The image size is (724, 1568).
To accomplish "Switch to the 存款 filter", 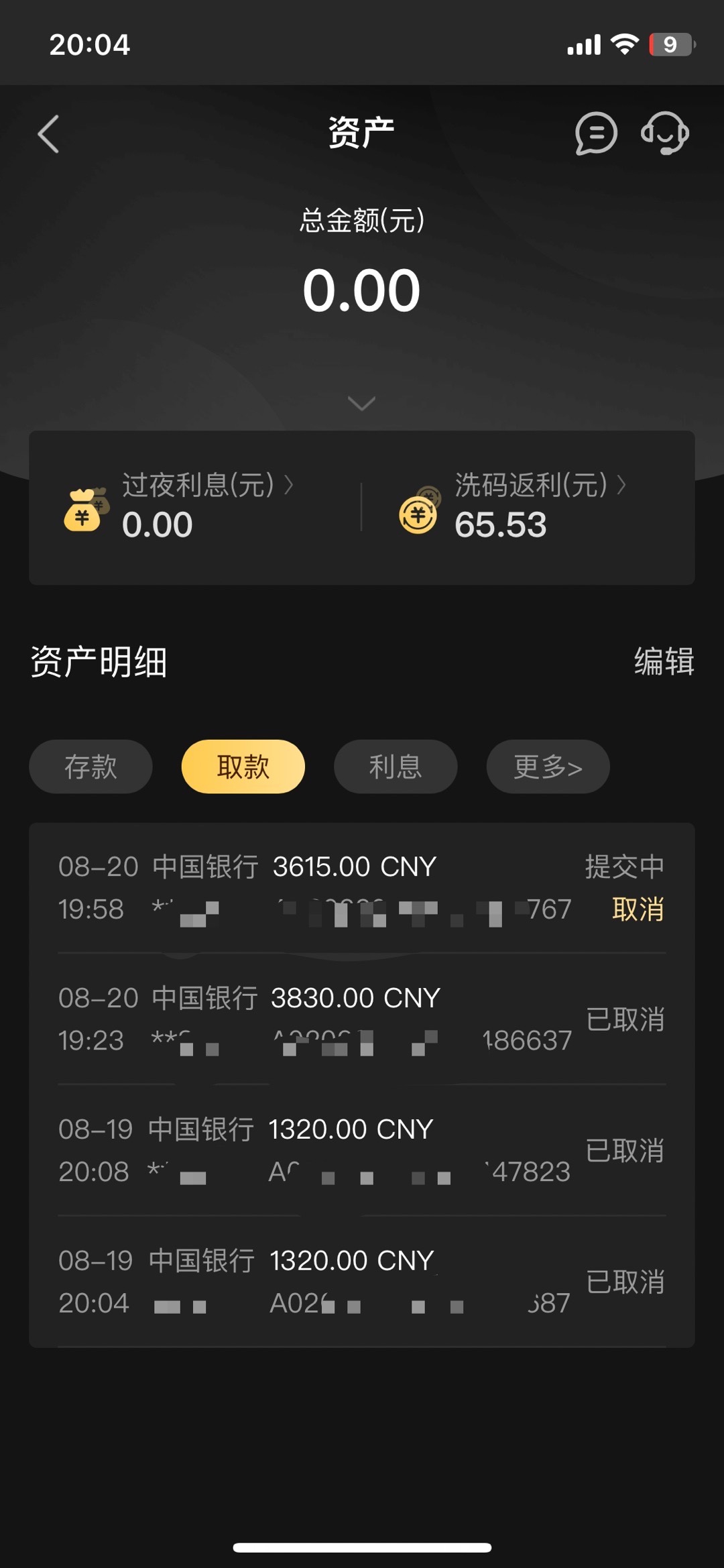I will 90,767.
